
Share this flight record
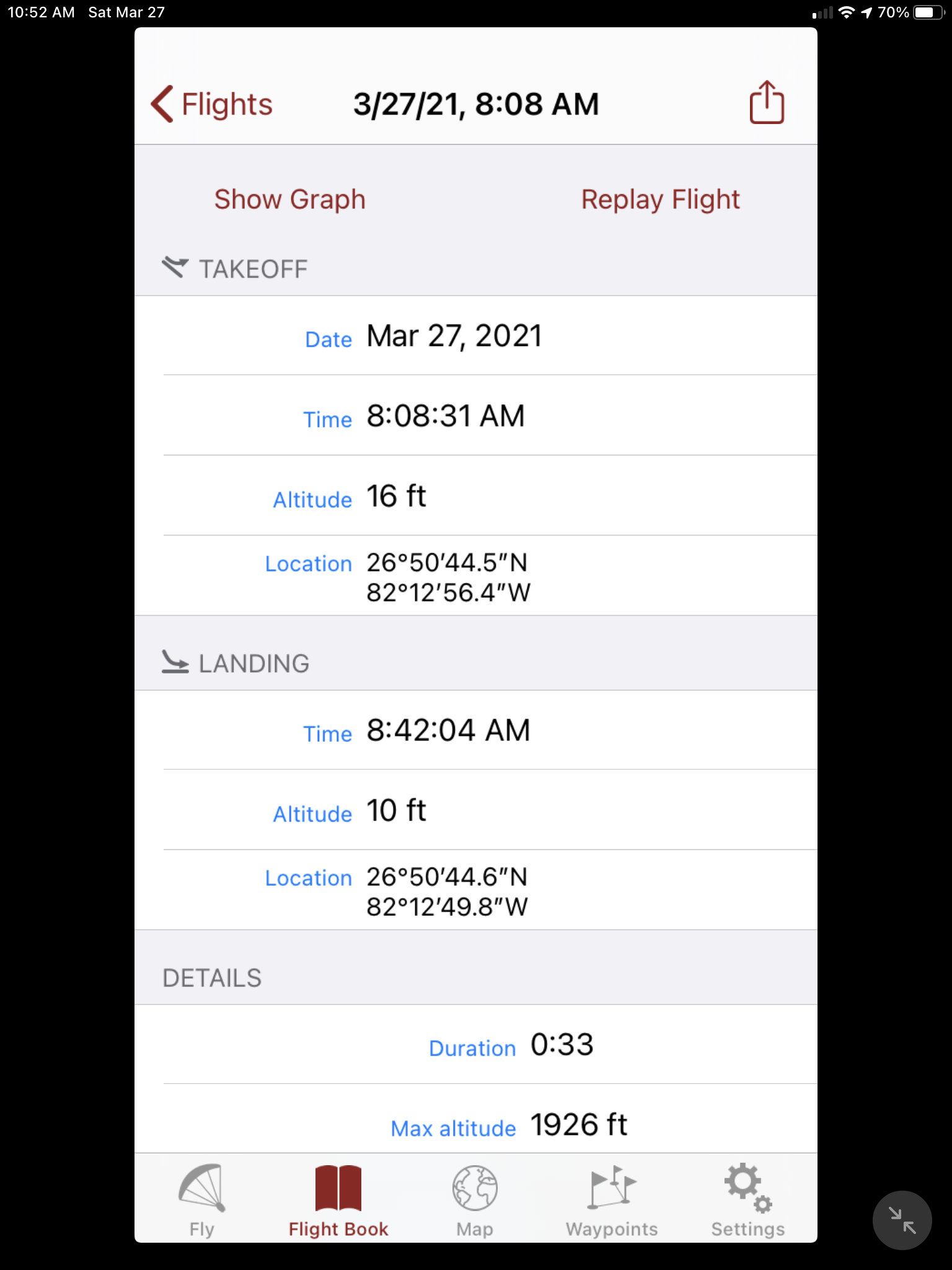coord(766,103)
